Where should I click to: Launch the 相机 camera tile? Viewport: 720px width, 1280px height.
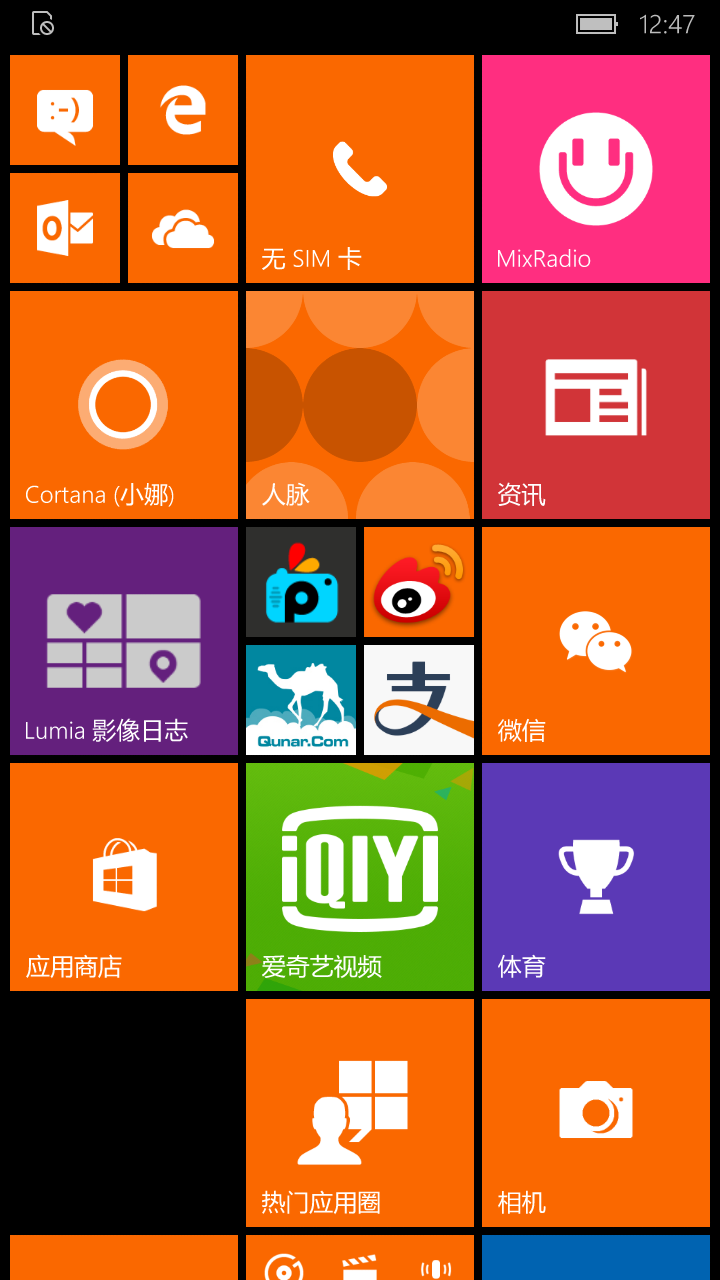coord(596,1113)
